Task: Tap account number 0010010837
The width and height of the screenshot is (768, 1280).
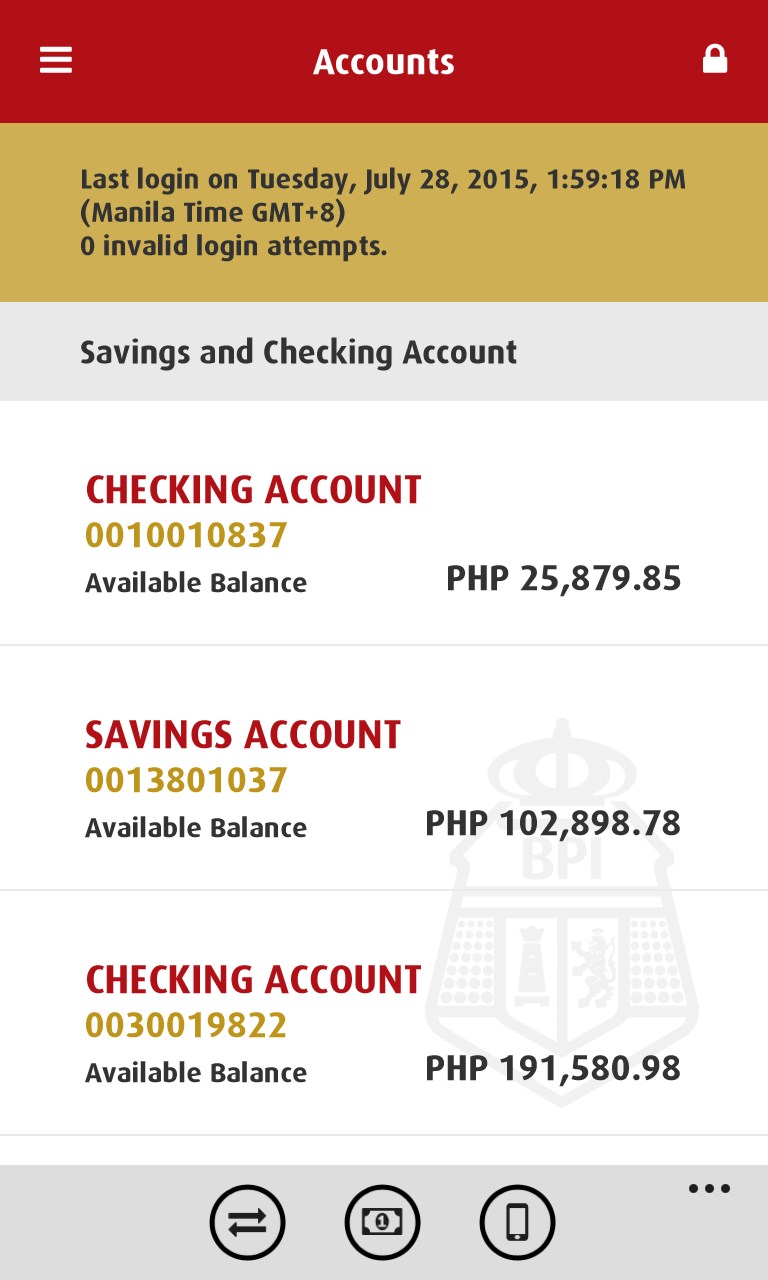Action: click(x=186, y=534)
